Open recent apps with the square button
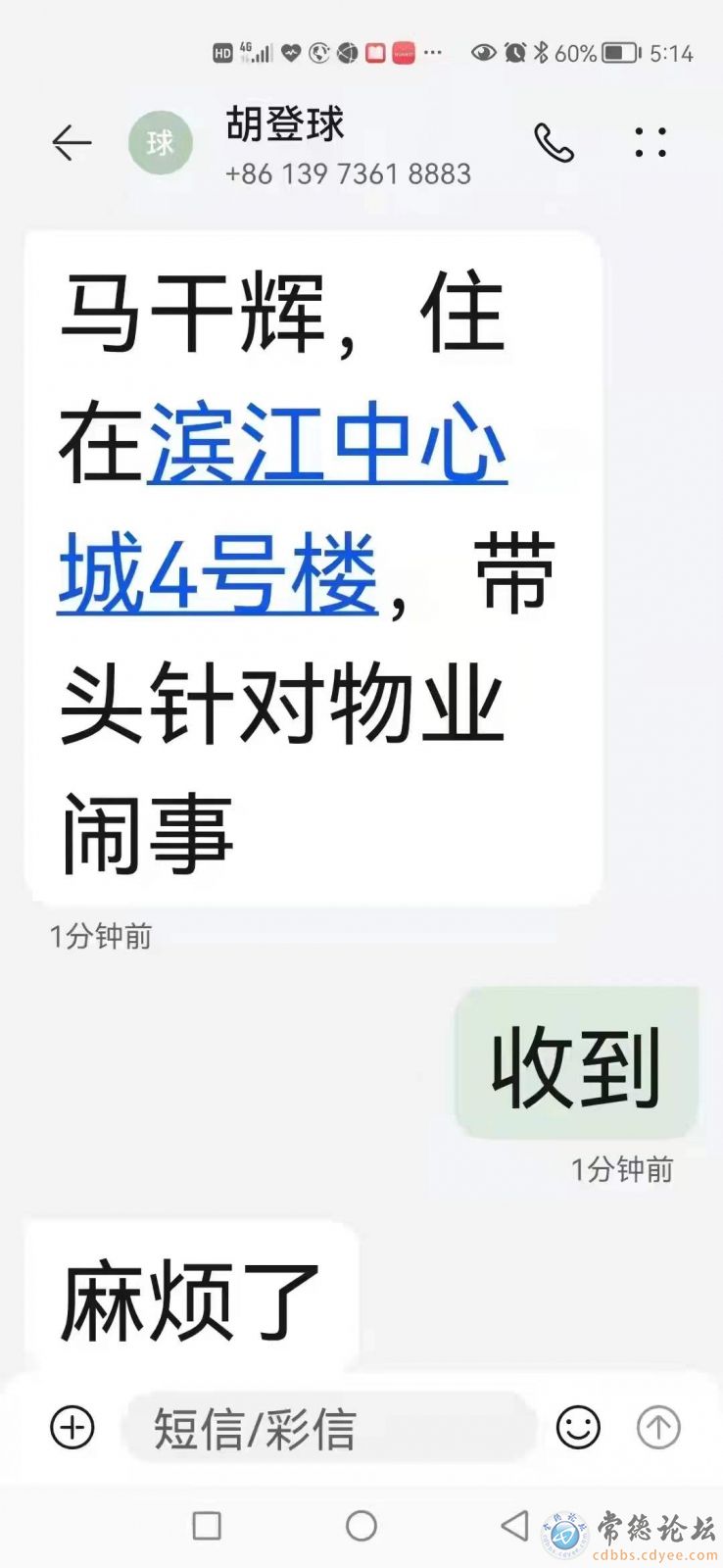This screenshot has width=723, height=1568. (207, 1525)
